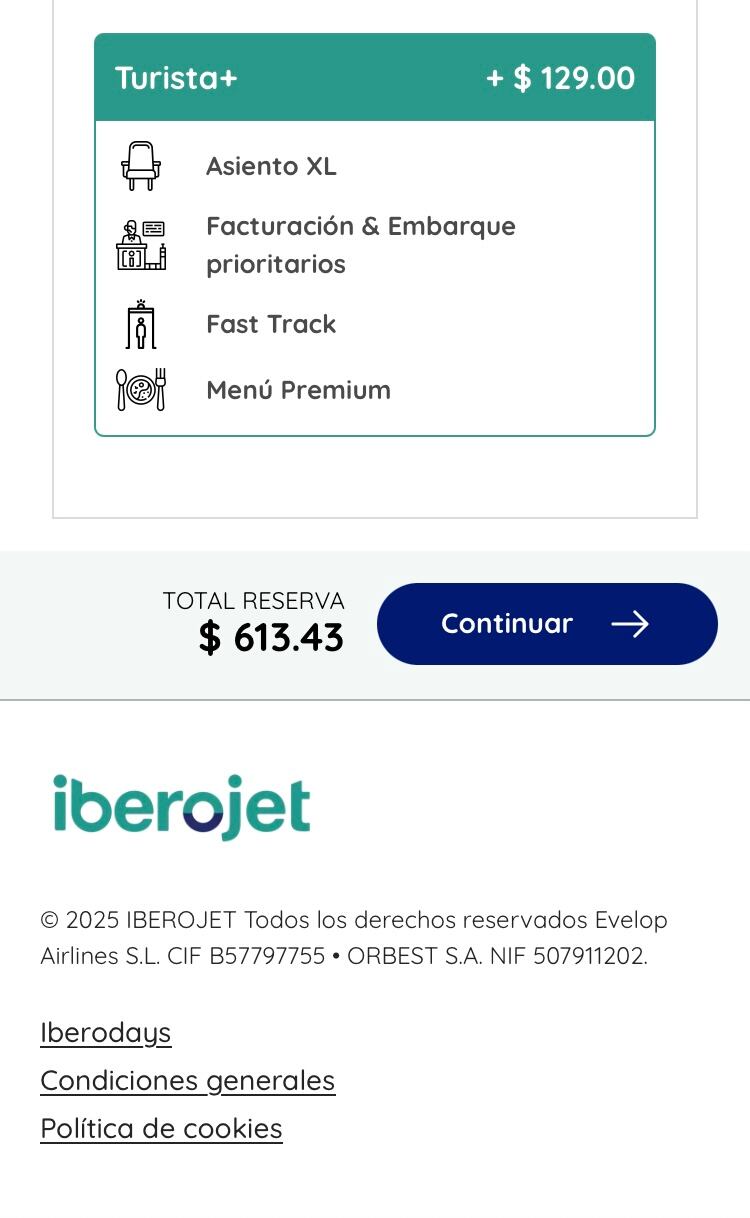Expand the Turista+ fare details card
750x1218 pixels.
pos(375,77)
